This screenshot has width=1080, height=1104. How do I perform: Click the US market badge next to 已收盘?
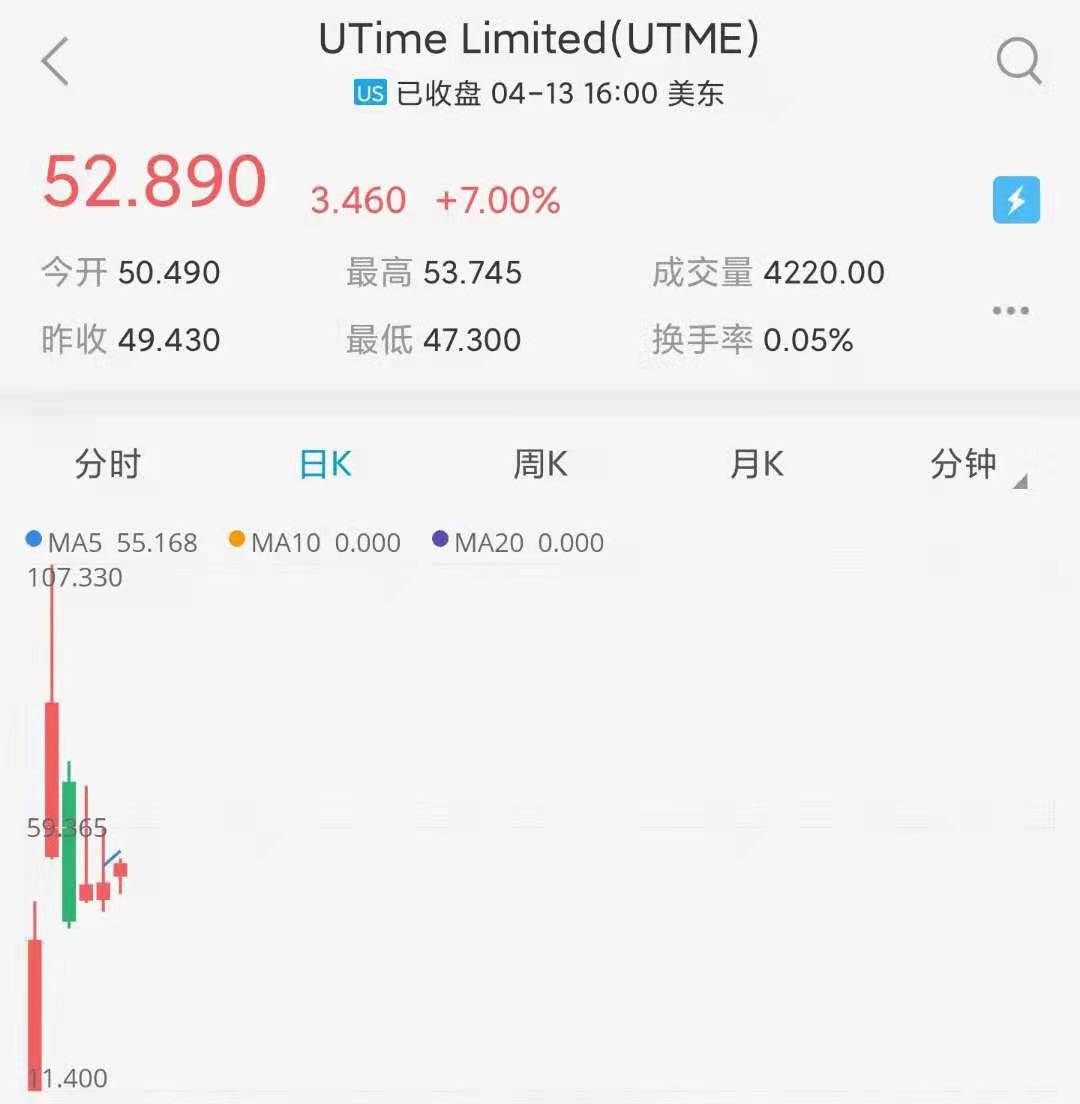(370, 92)
